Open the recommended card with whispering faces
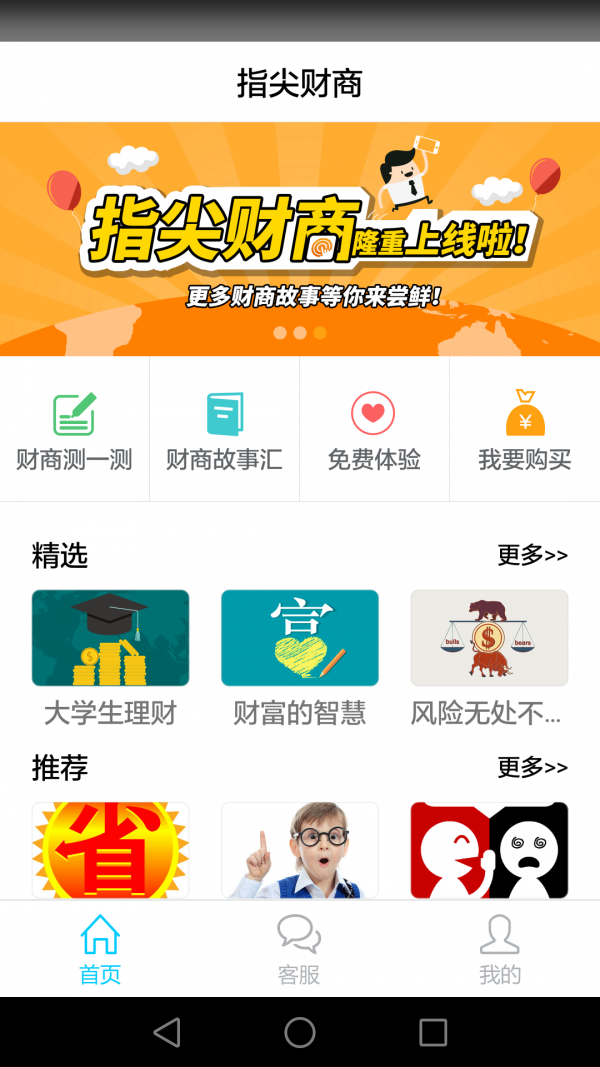Viewport: 600px width, 1067px height. pos(489,850)
